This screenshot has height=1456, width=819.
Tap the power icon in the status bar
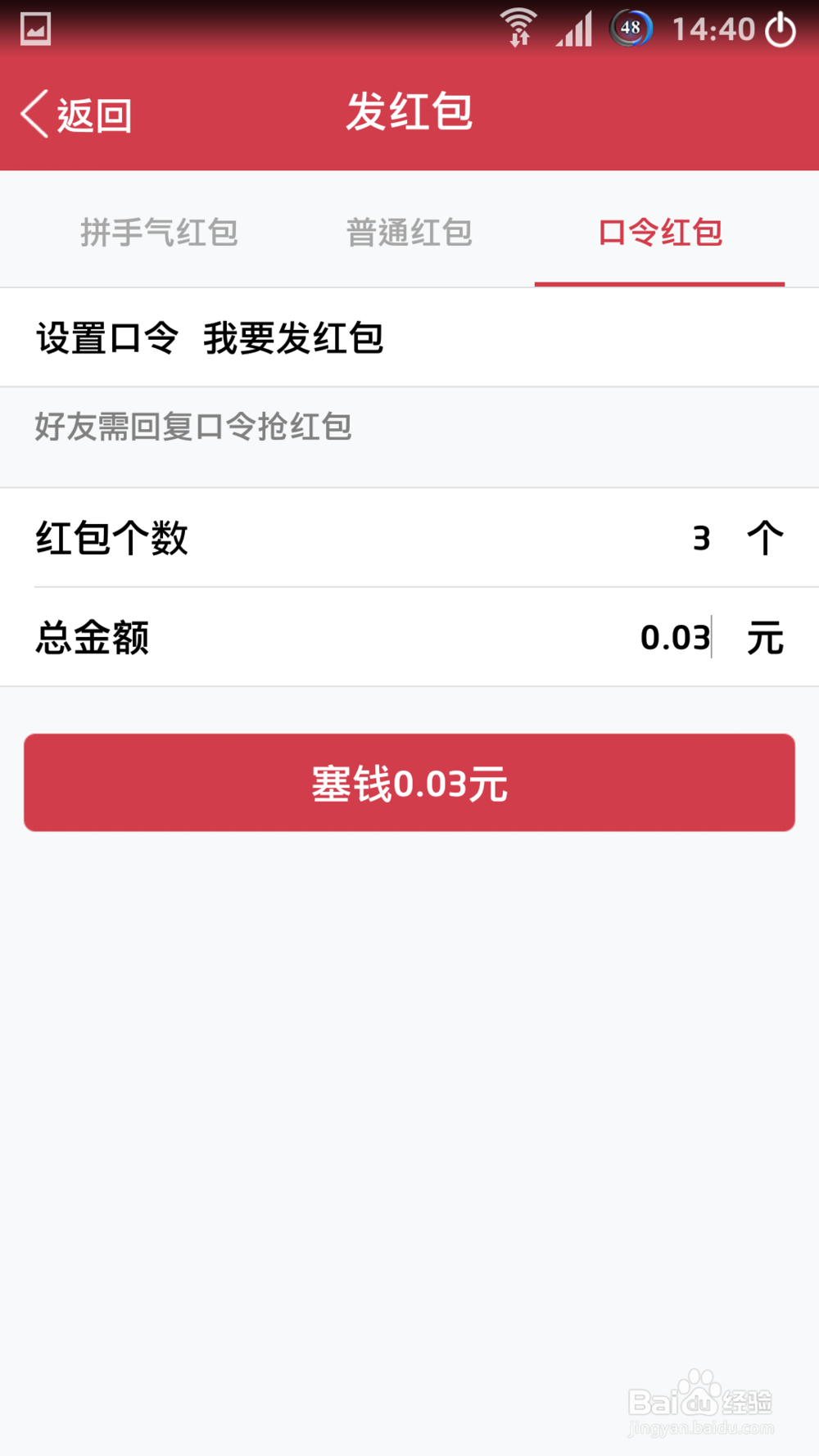click(x=780, y=28)
